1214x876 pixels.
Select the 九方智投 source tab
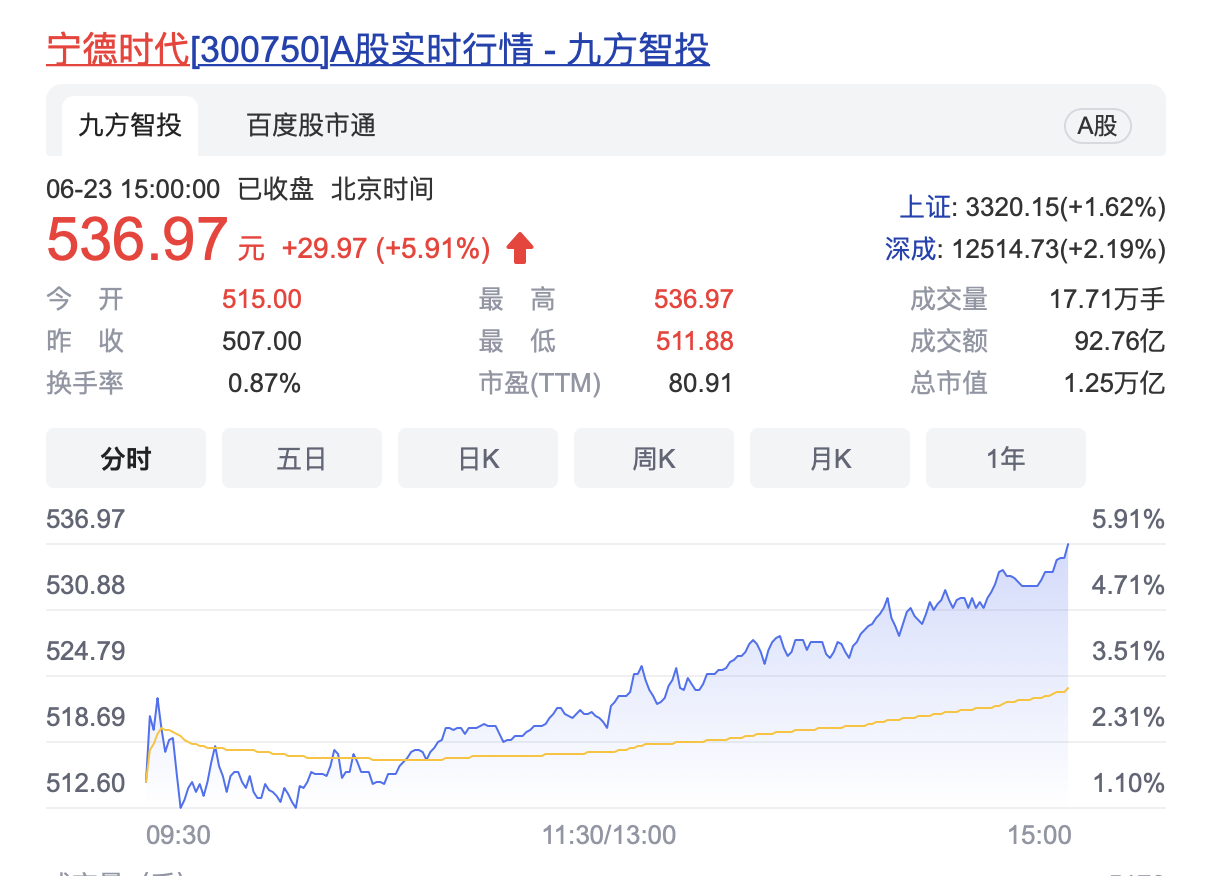130,126
